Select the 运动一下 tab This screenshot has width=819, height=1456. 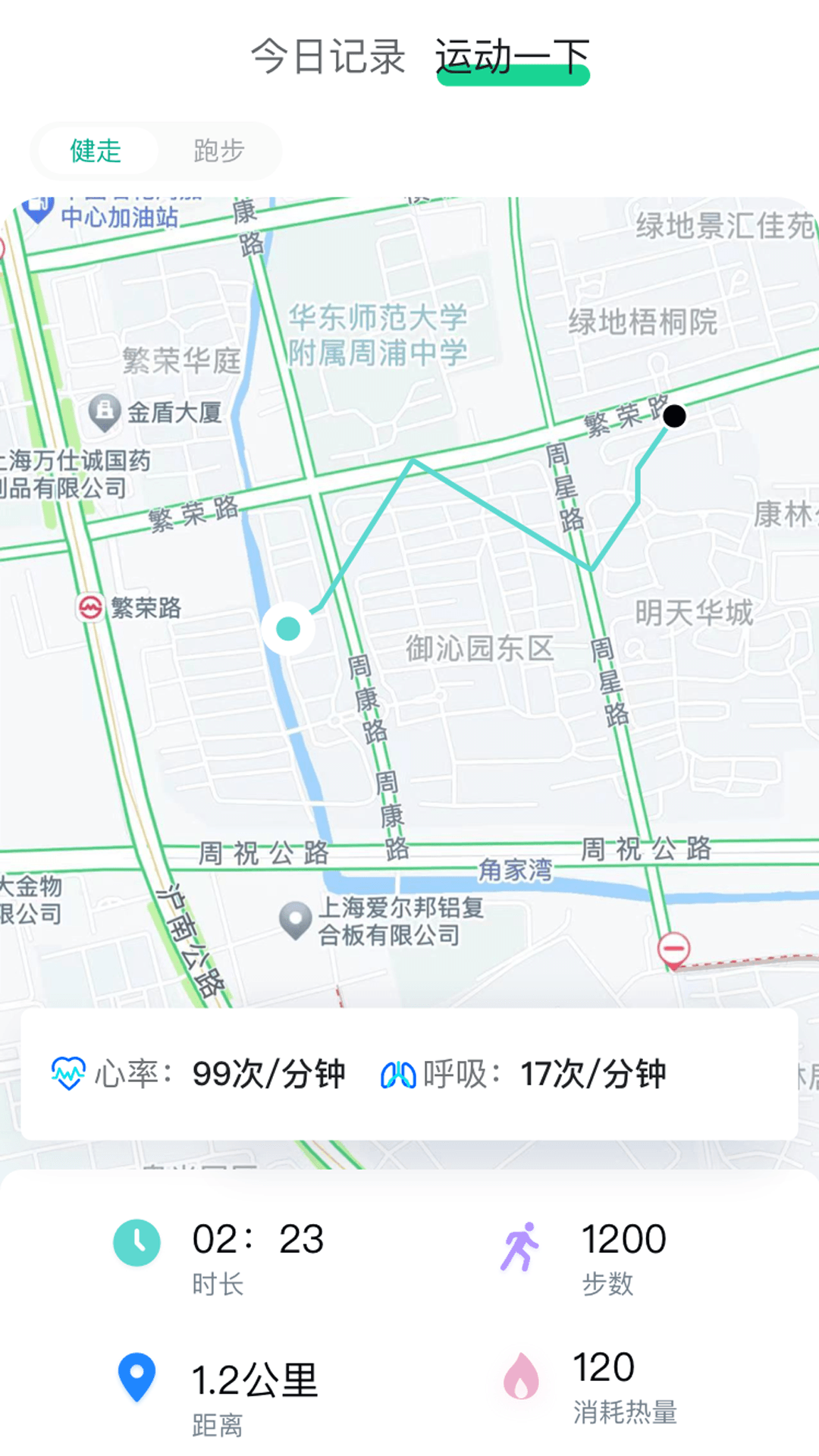click(512, 55)
